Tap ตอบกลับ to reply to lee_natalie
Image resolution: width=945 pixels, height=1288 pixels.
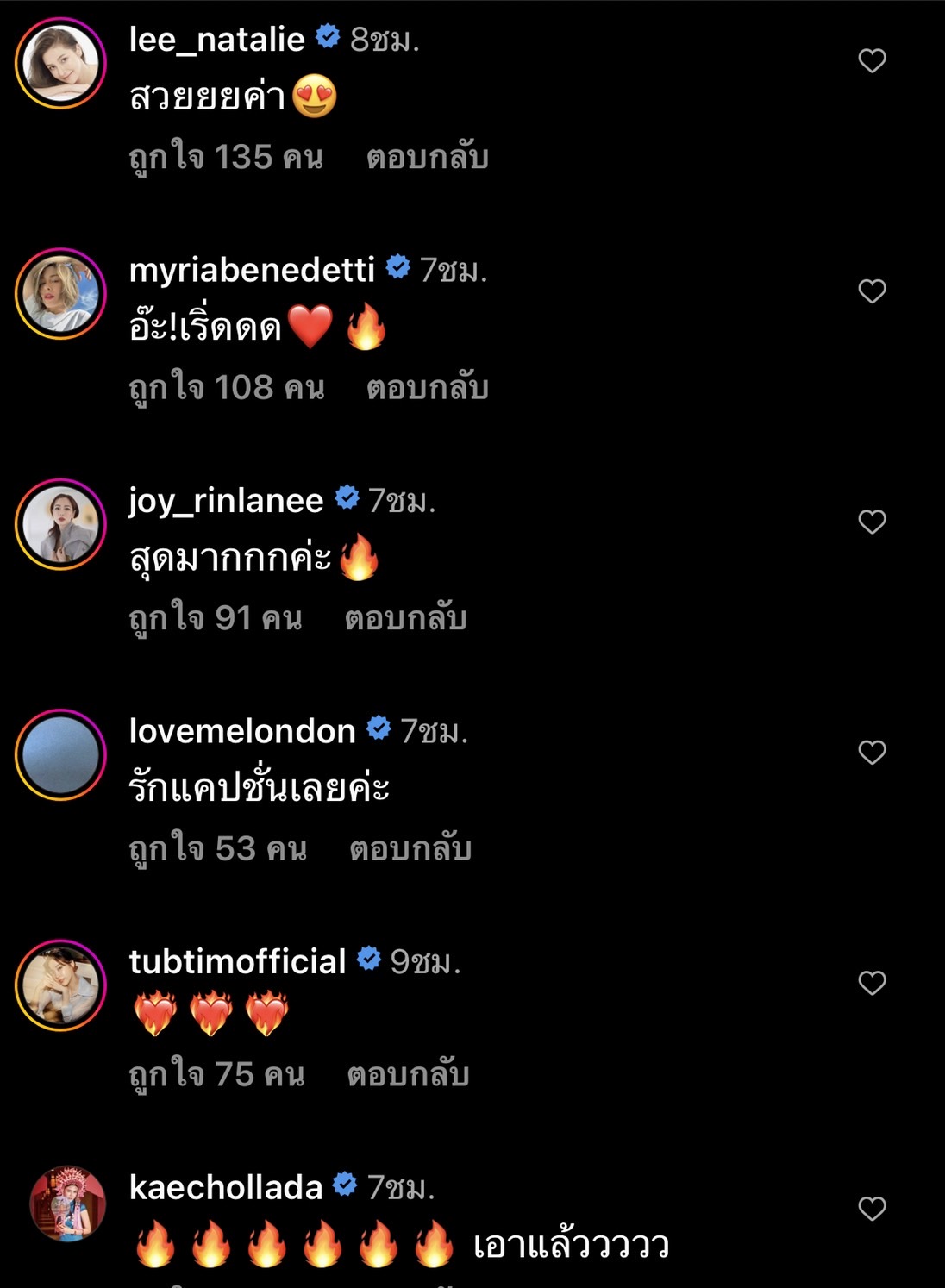point(426,156)
